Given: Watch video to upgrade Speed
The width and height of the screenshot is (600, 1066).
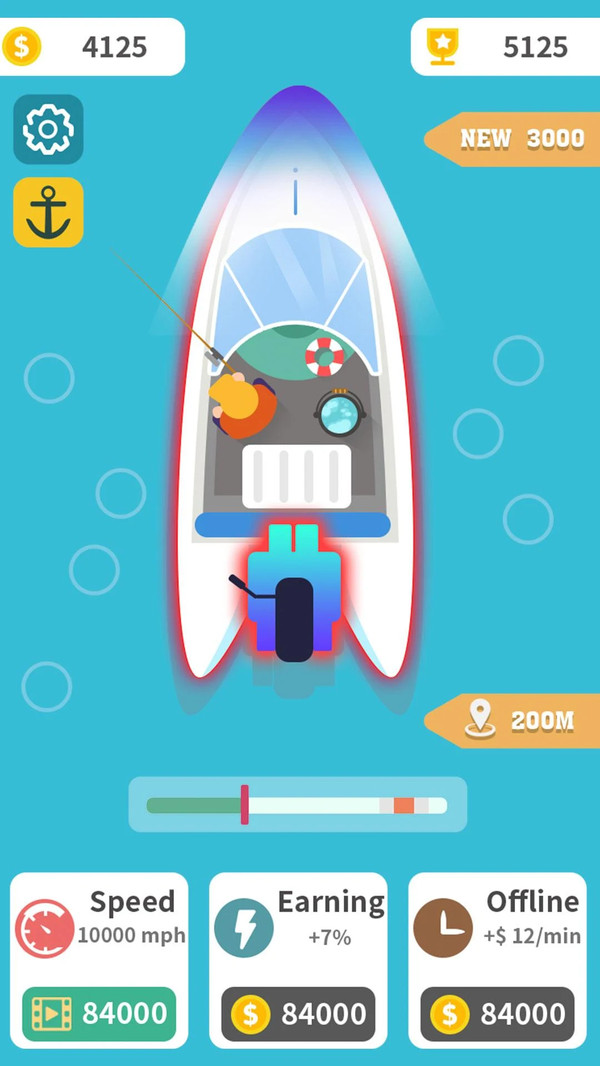Looking at the screenshot, I should point(99,1014).
